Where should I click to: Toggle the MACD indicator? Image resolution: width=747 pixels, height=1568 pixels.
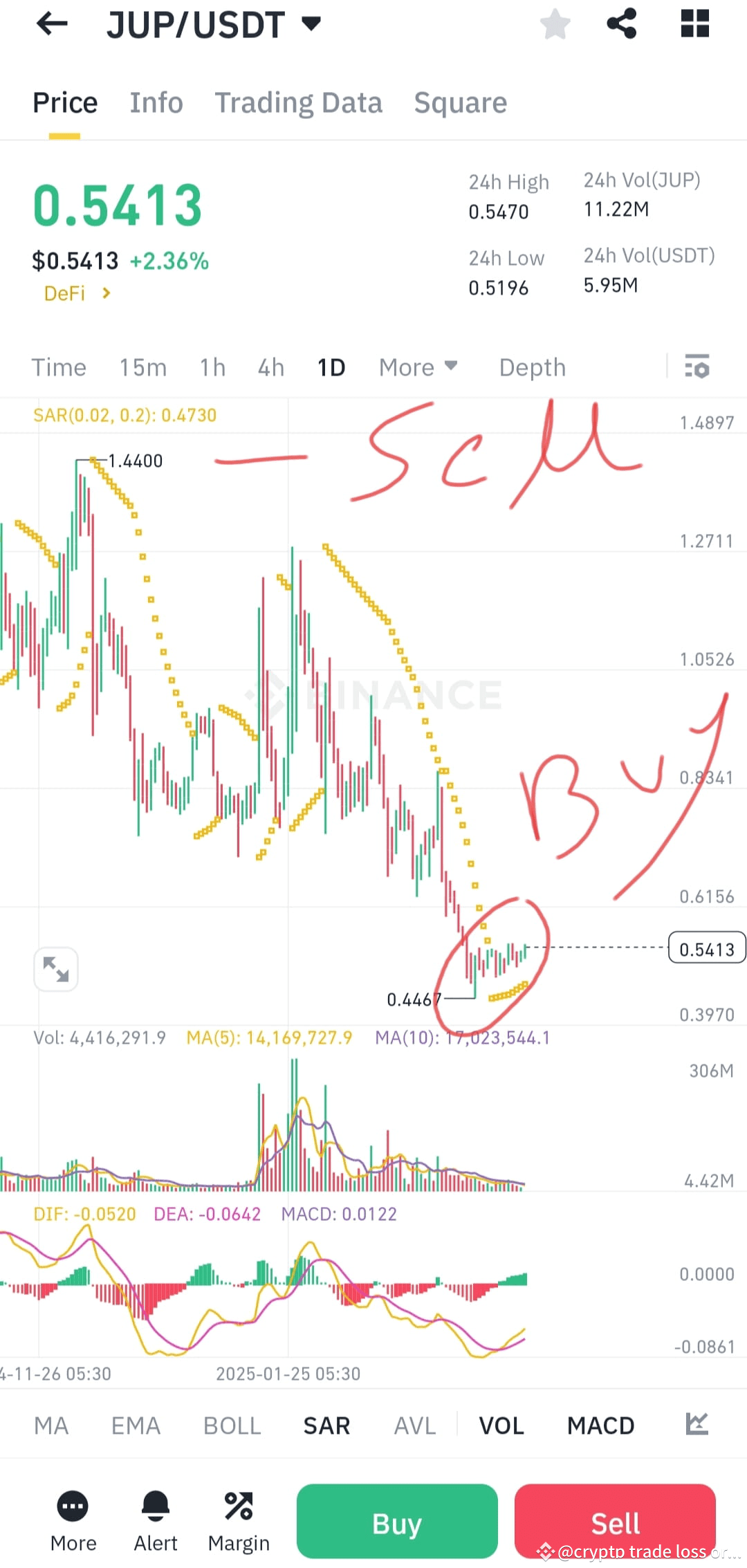point(600,1425)
